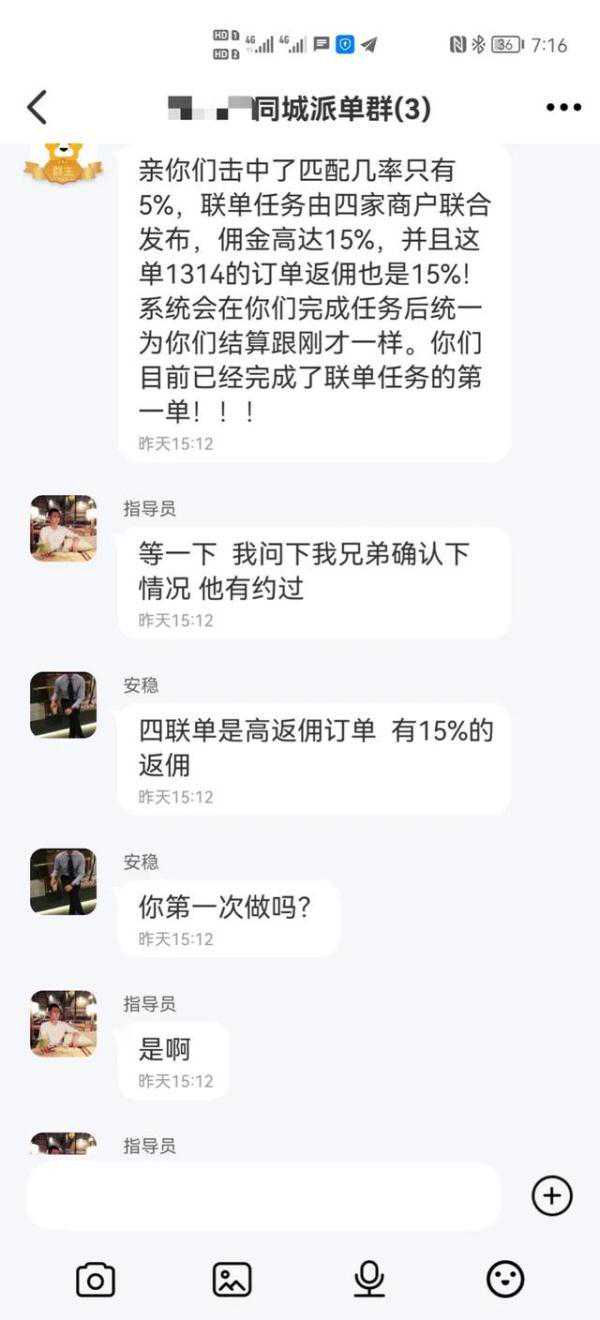Open the three-dot group menu
This screenshot has width=600, height=1320.
pyautogui.click(x=563, y=108)
